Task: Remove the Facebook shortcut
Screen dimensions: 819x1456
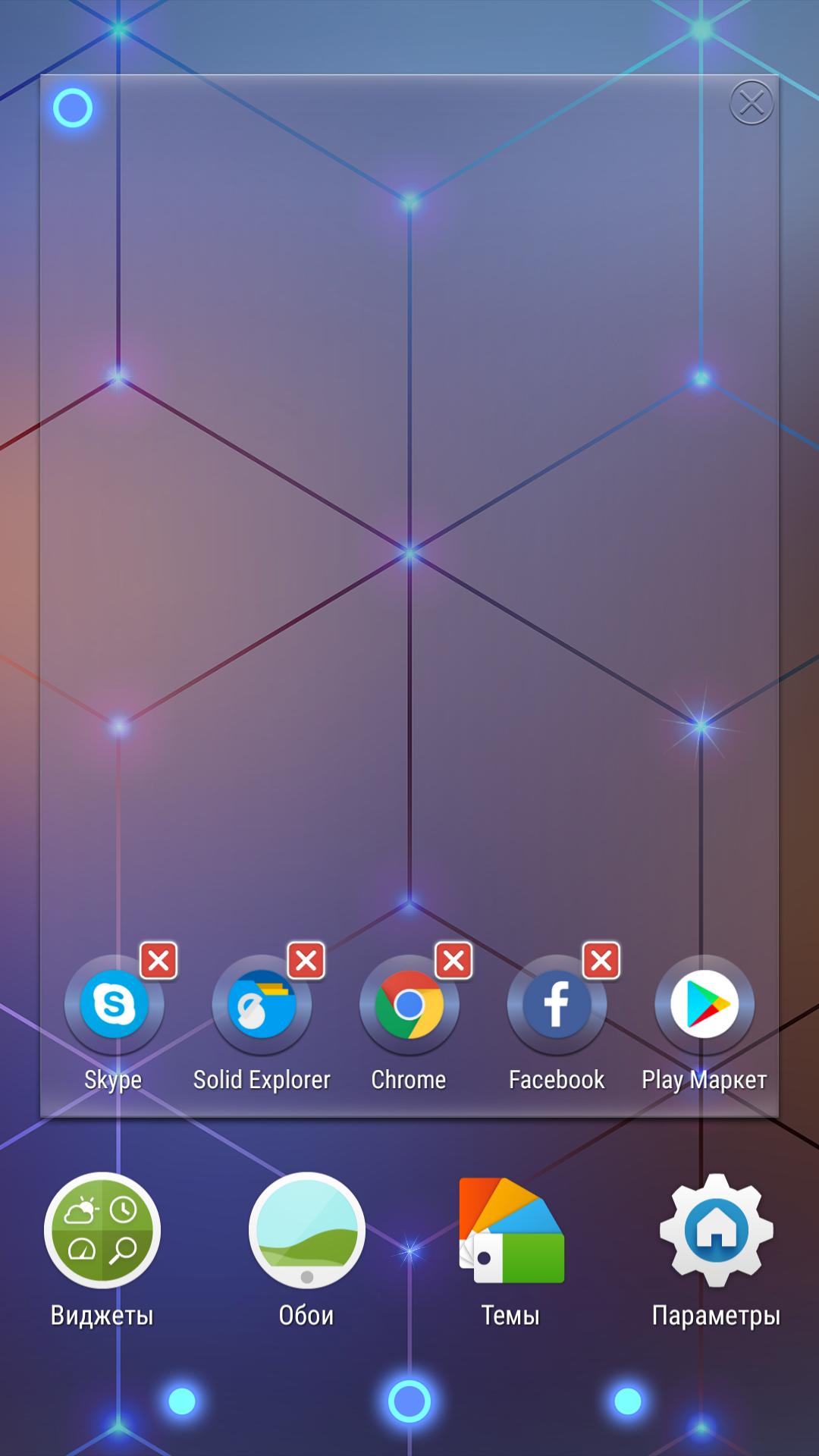Action: pyautogui.click(x=601, y=961)
